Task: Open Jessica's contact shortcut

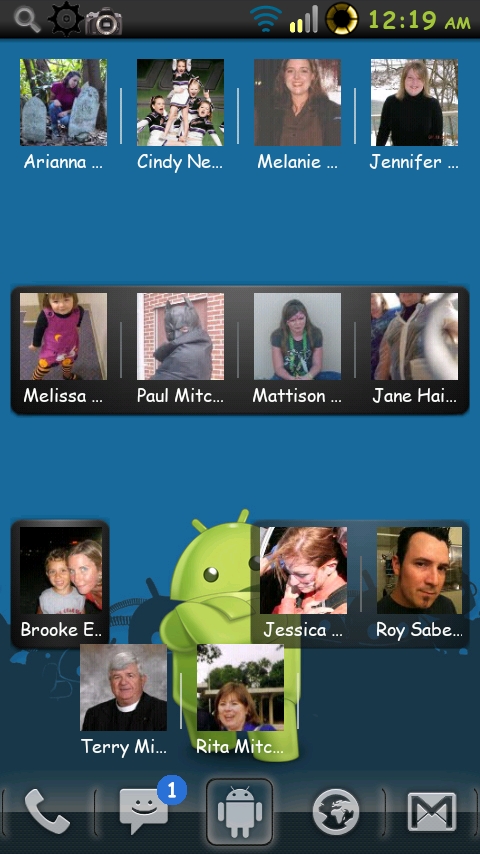Action: pyautogui.click(x=303, y=583)
